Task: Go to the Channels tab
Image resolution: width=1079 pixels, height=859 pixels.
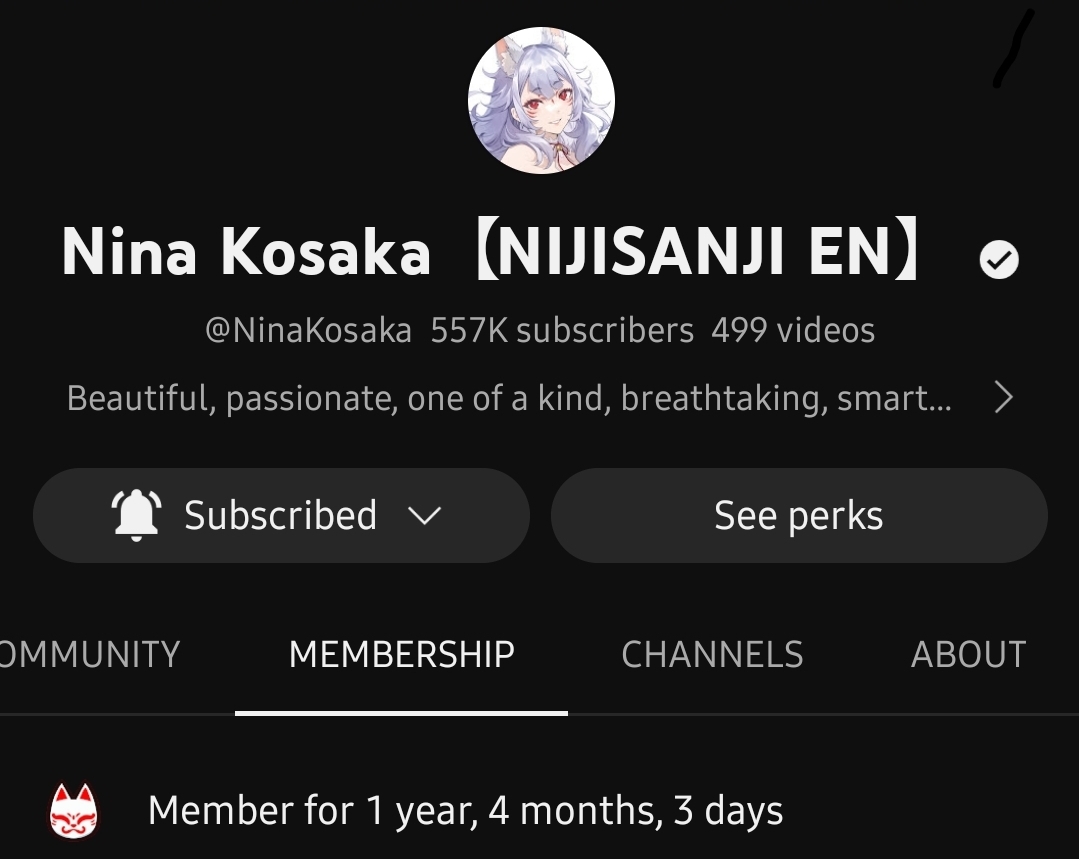Action: 712,654
